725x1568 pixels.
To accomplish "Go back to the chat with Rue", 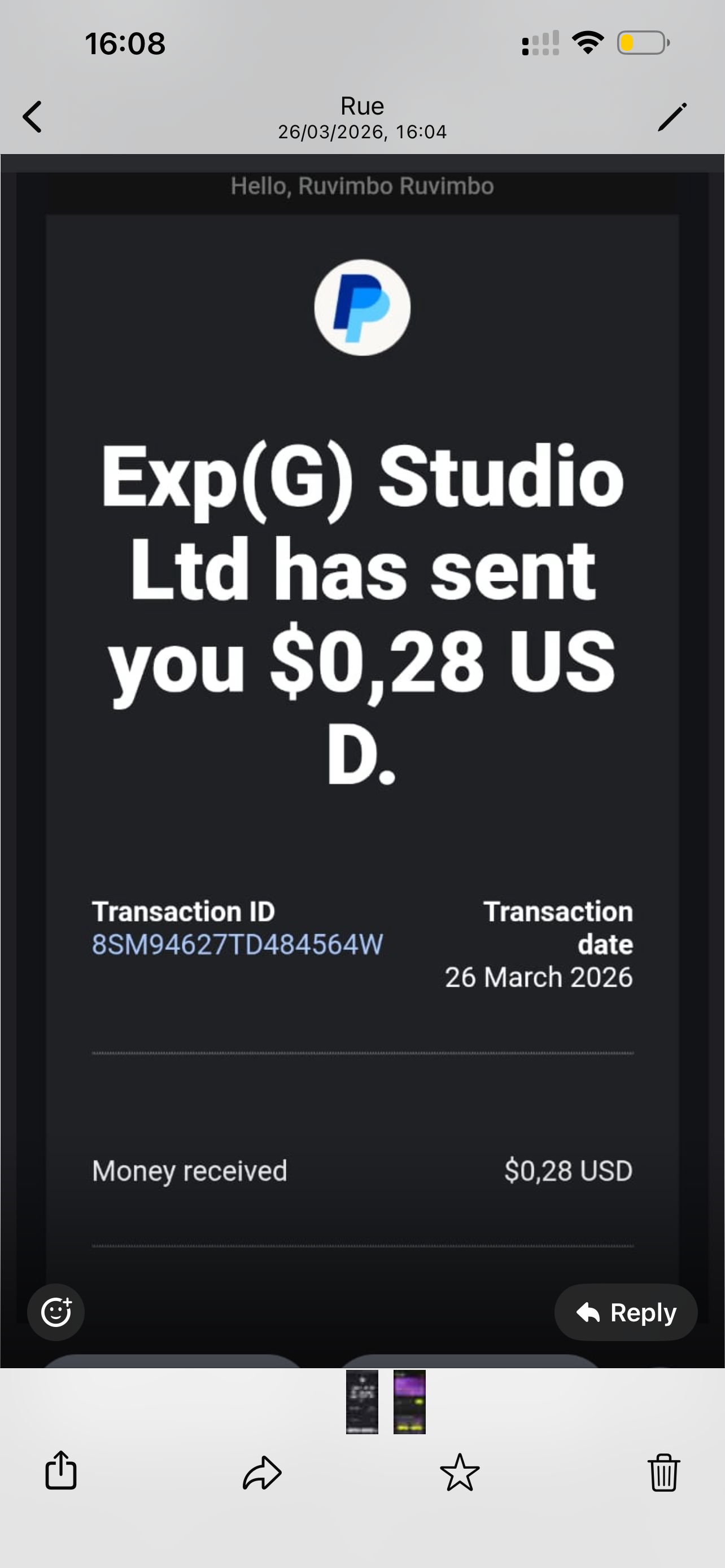I will 33,117.
